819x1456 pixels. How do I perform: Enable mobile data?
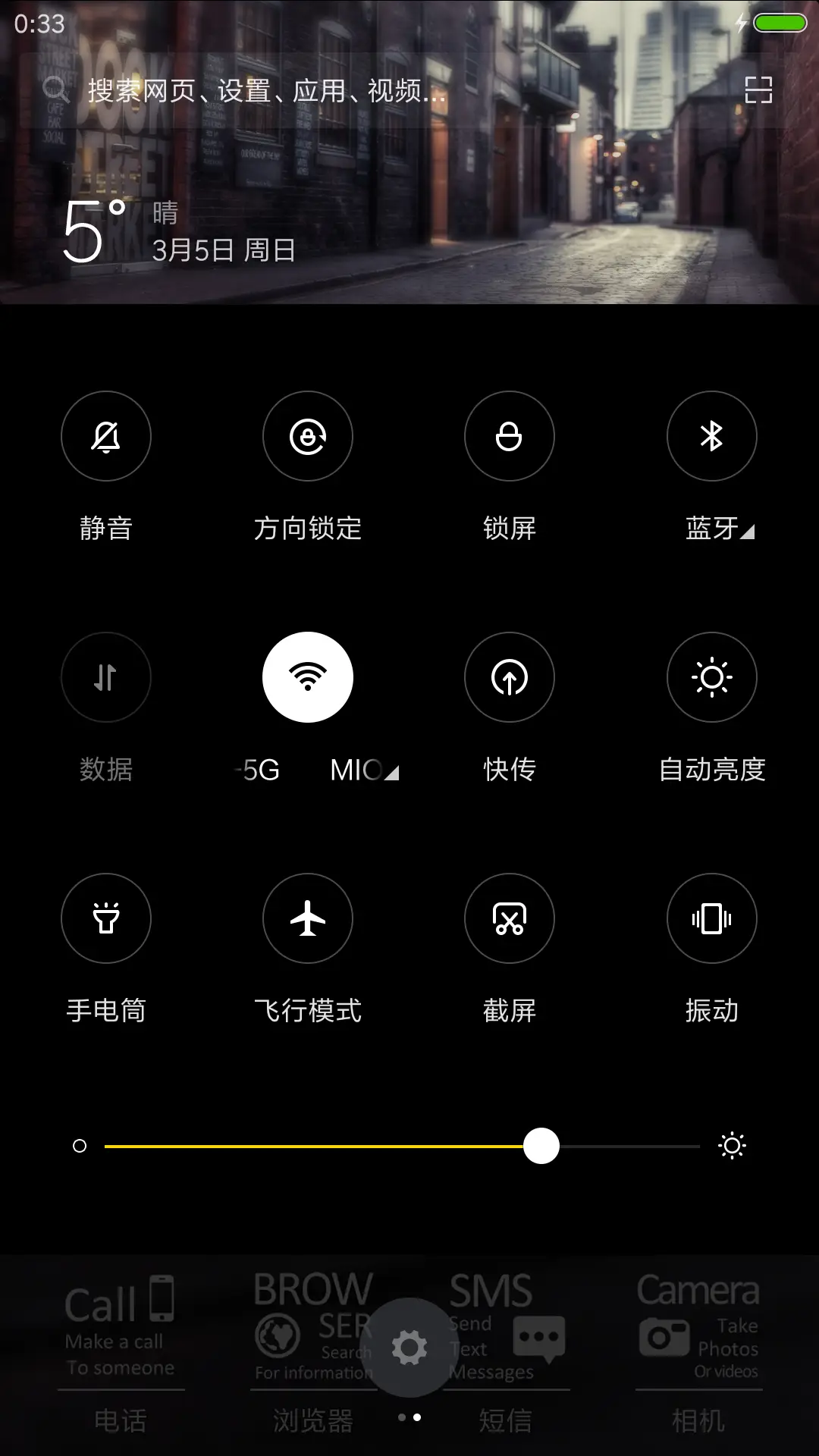(x=106, y=677)
